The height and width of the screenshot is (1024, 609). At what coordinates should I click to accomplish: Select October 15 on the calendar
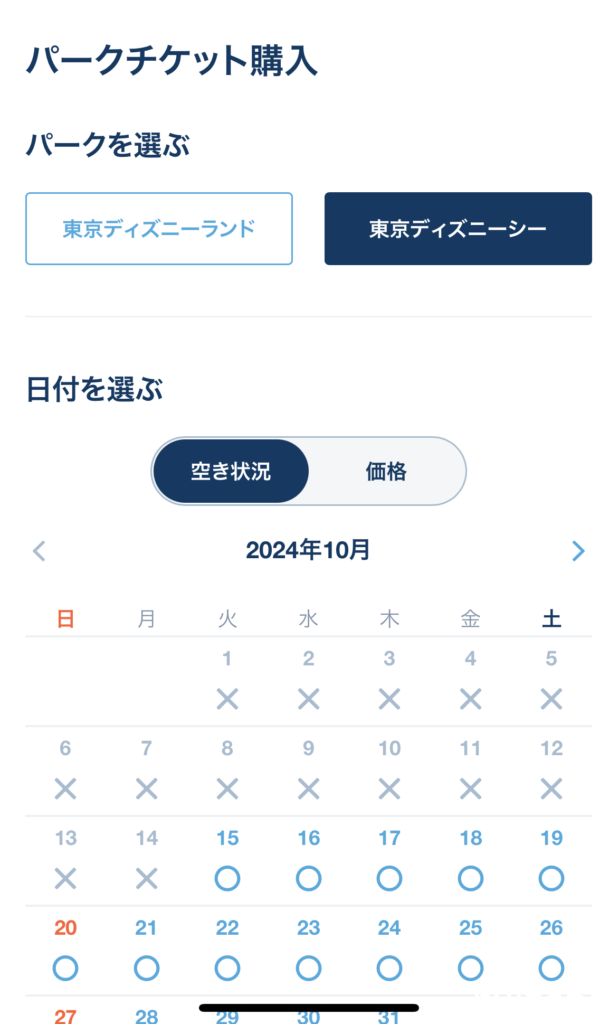point(227,860)
